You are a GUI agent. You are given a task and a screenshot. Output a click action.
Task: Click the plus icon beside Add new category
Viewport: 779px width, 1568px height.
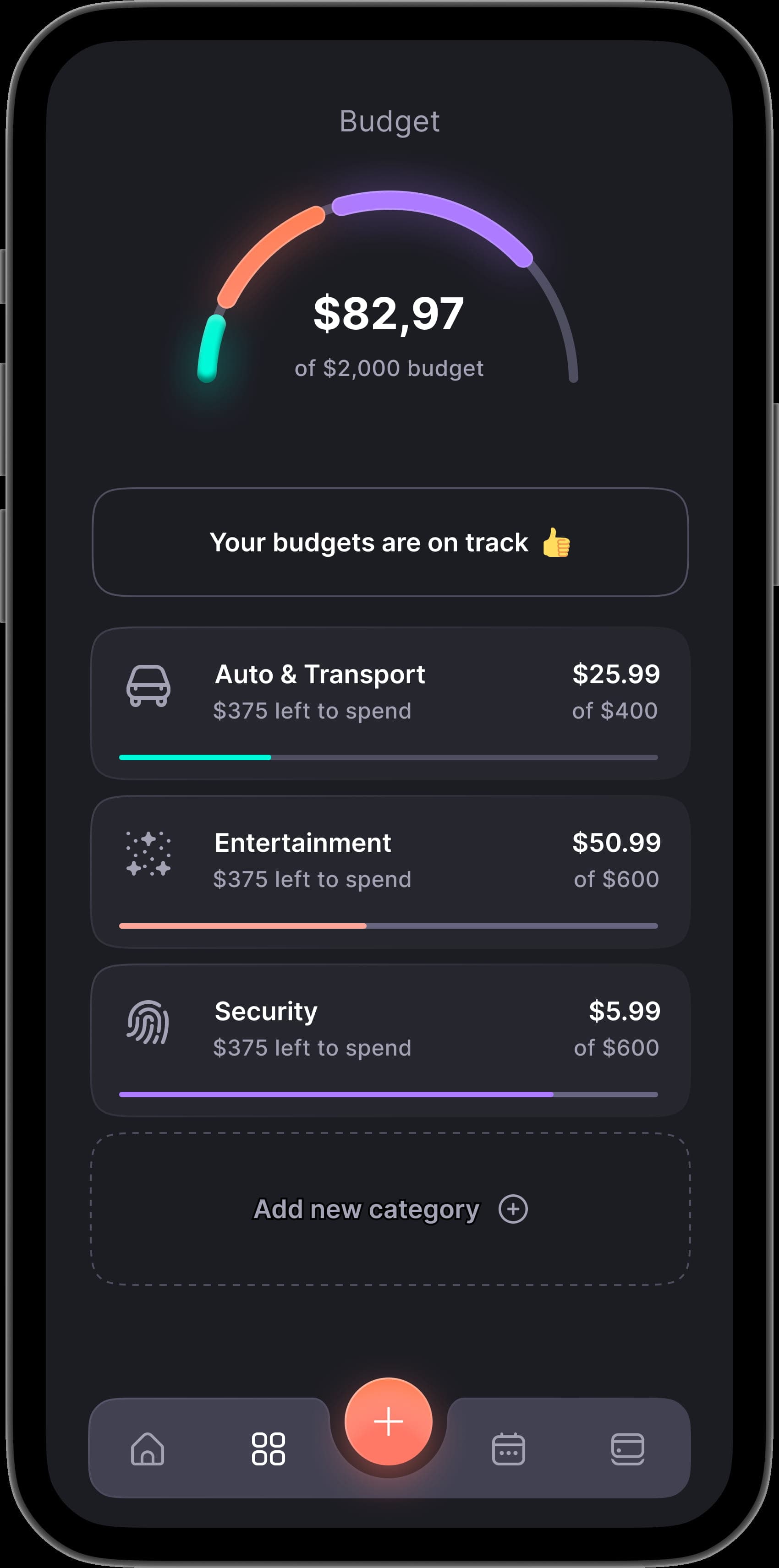pyautogui.click(x=513, y=1209)
